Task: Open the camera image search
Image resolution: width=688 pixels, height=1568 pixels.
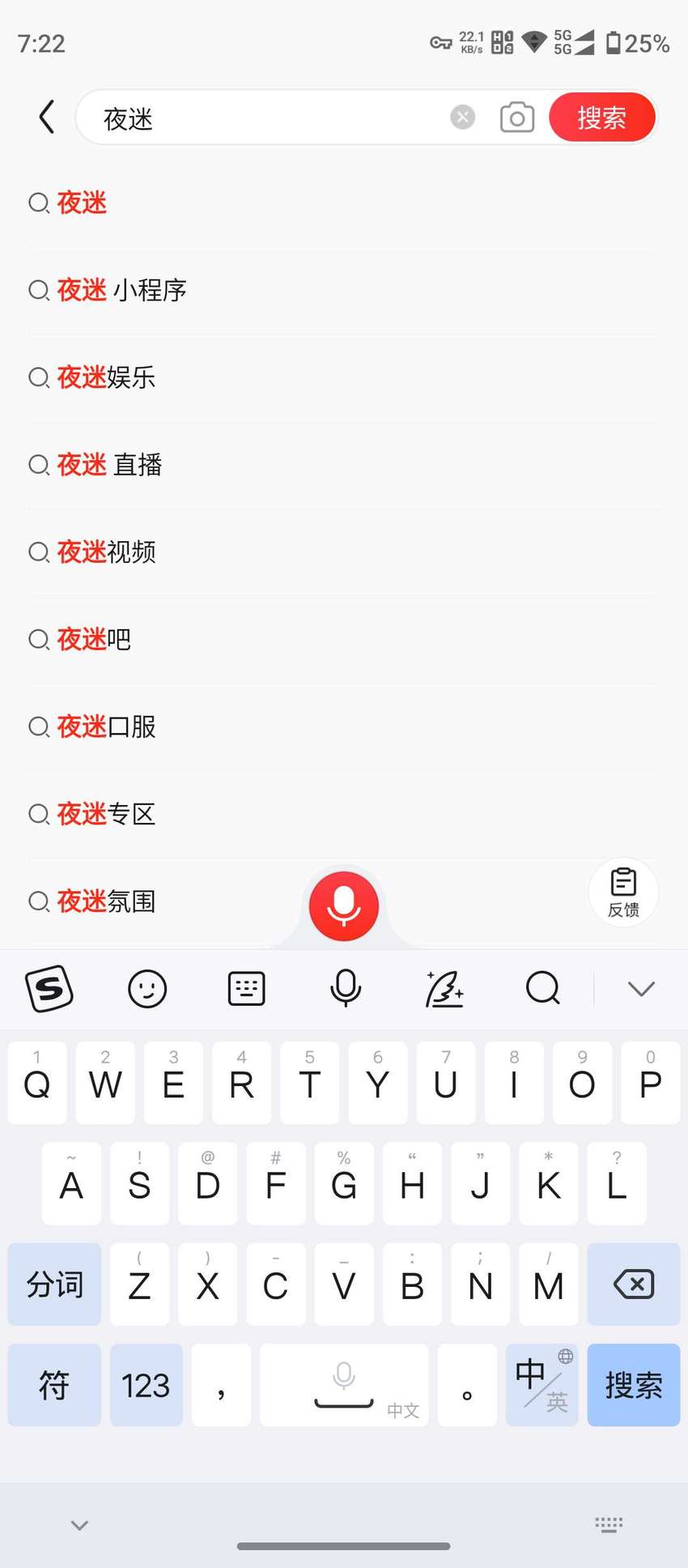Action: point(516,117)
